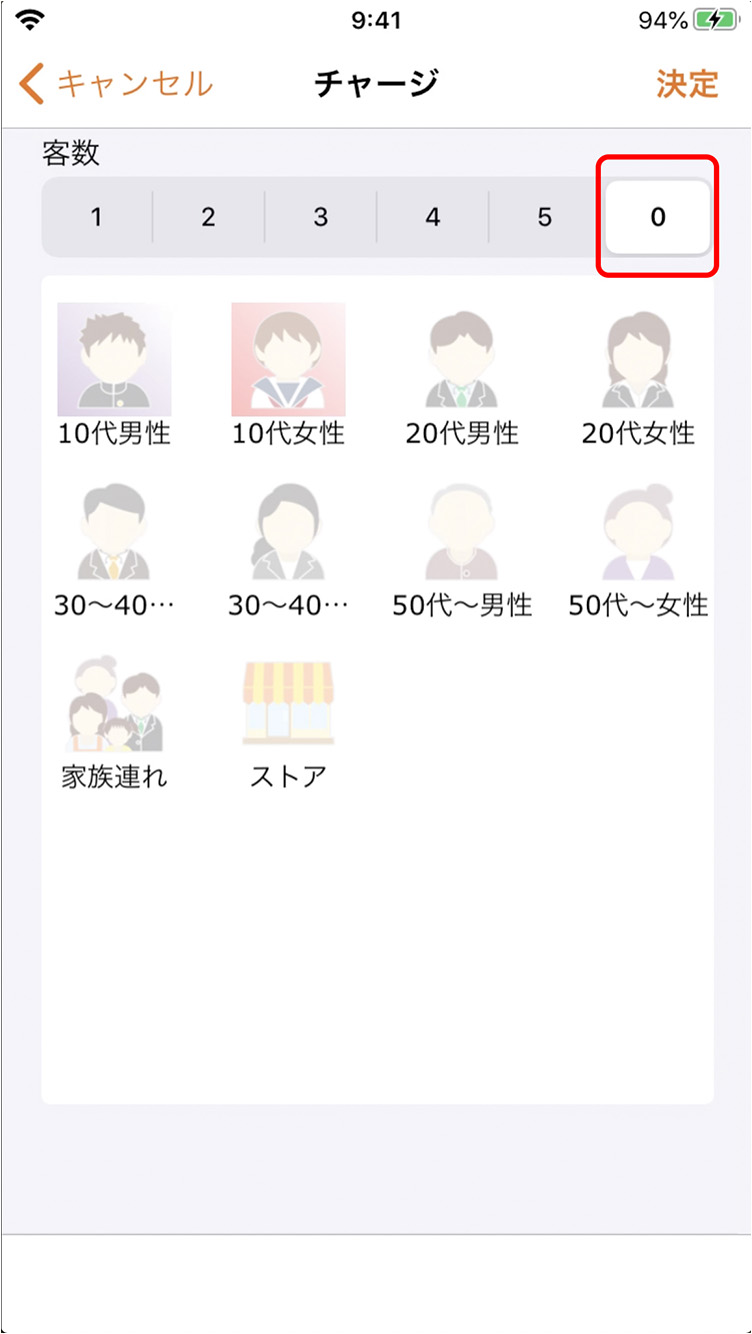Select the 家族連れ customer type
This screenshot has height=1334, width=752.
click(x=114, y=720)
